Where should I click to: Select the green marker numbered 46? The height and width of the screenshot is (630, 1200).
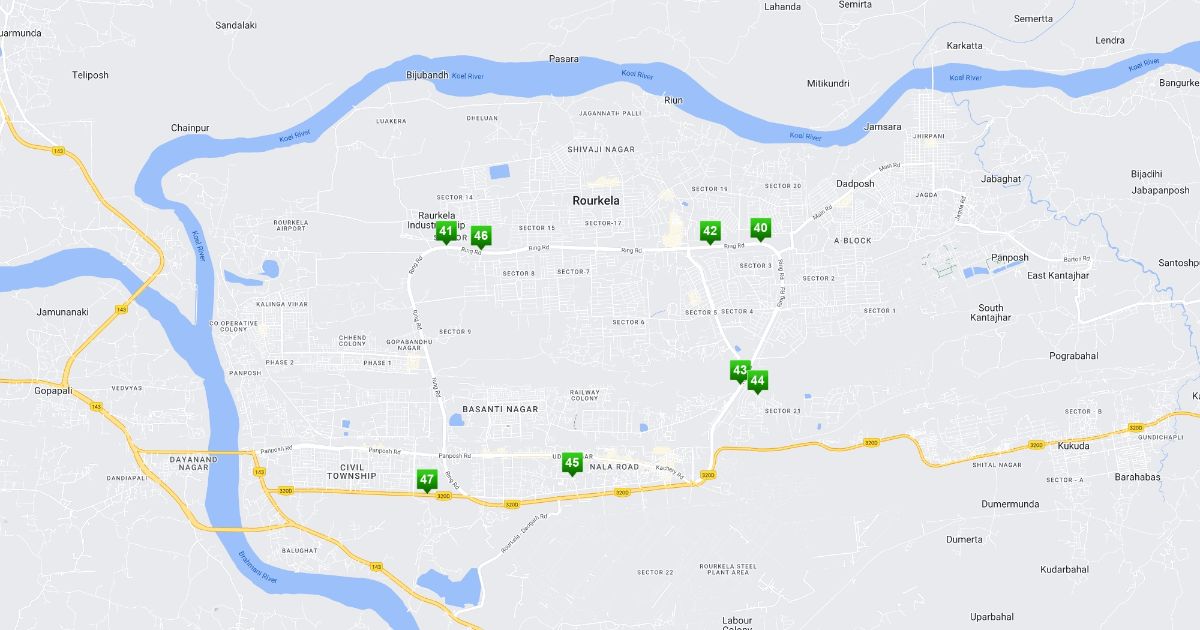pyautogui.click(x=481, y=237)
